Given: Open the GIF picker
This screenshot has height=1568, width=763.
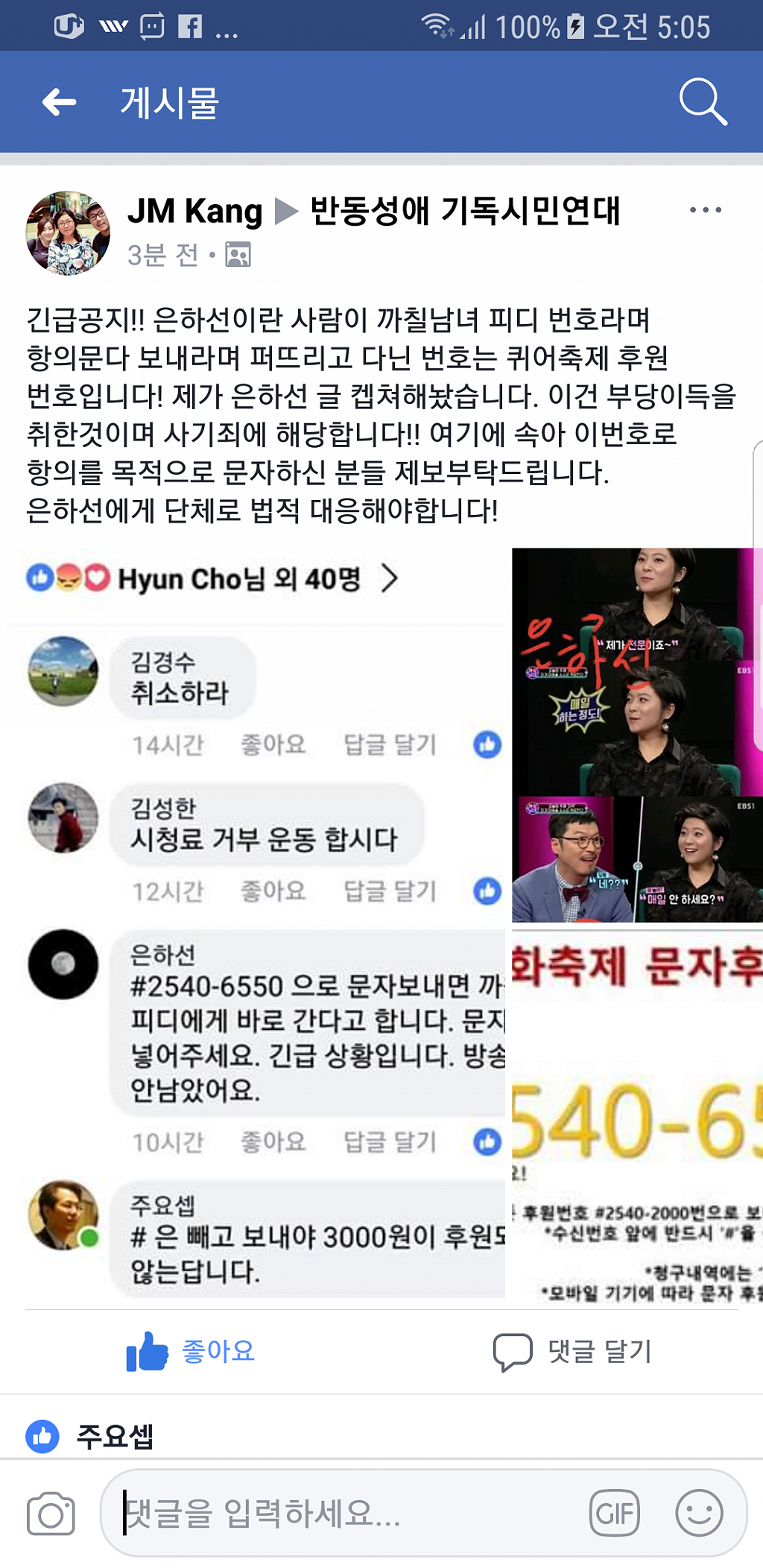Looking at the screenshot, I should pyautogui.click(x=614, y=1514).
